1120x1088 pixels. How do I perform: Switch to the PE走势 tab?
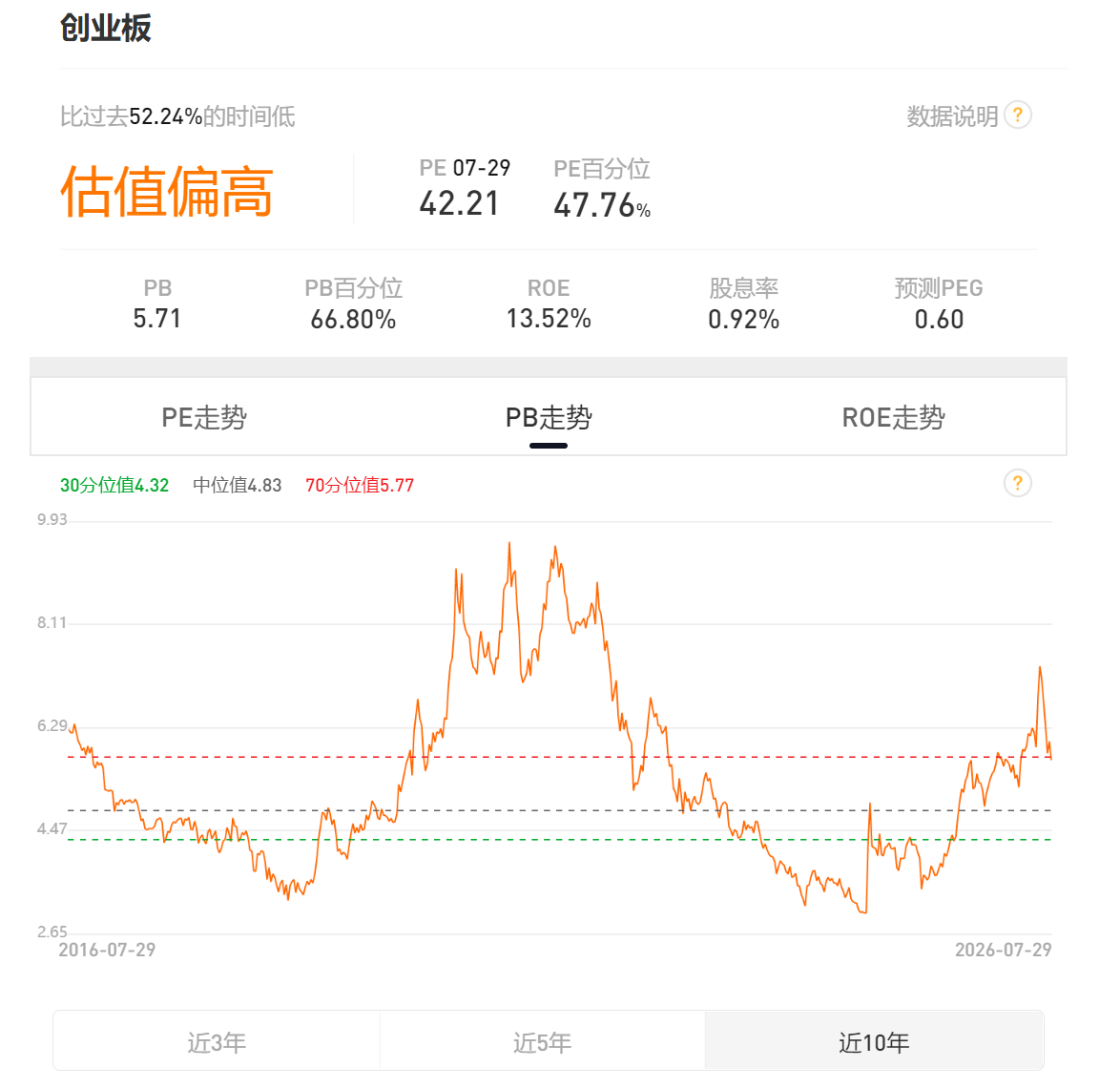pyautogui.click(x=203, y=417)
